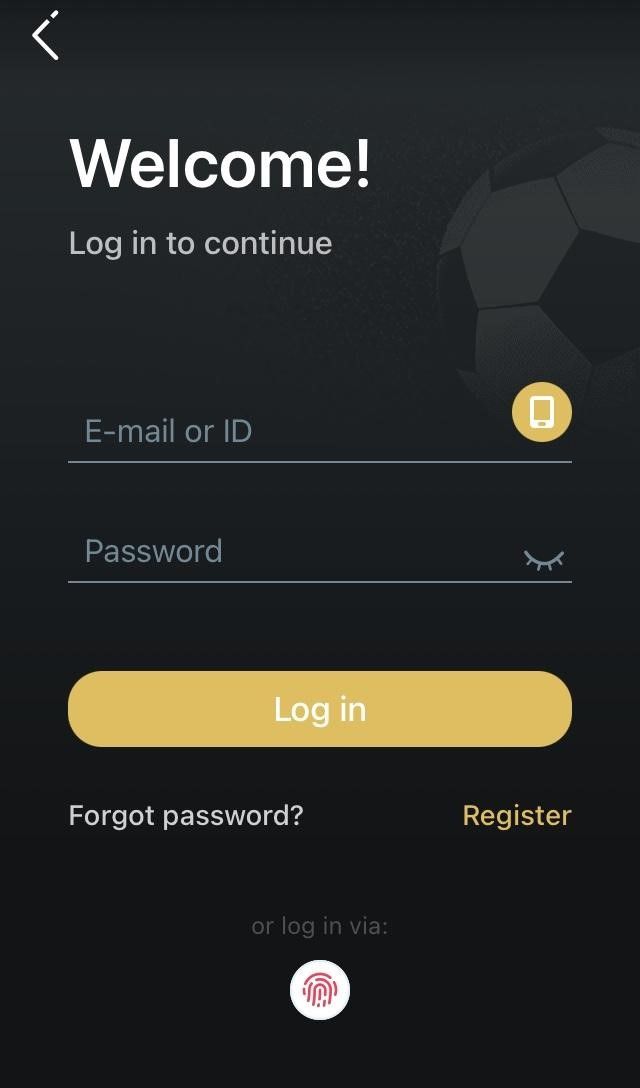Screen dimensions: 640x1088
Task: Log in via fingerprint
Action: pyautogui.click(x=320, y=991)
